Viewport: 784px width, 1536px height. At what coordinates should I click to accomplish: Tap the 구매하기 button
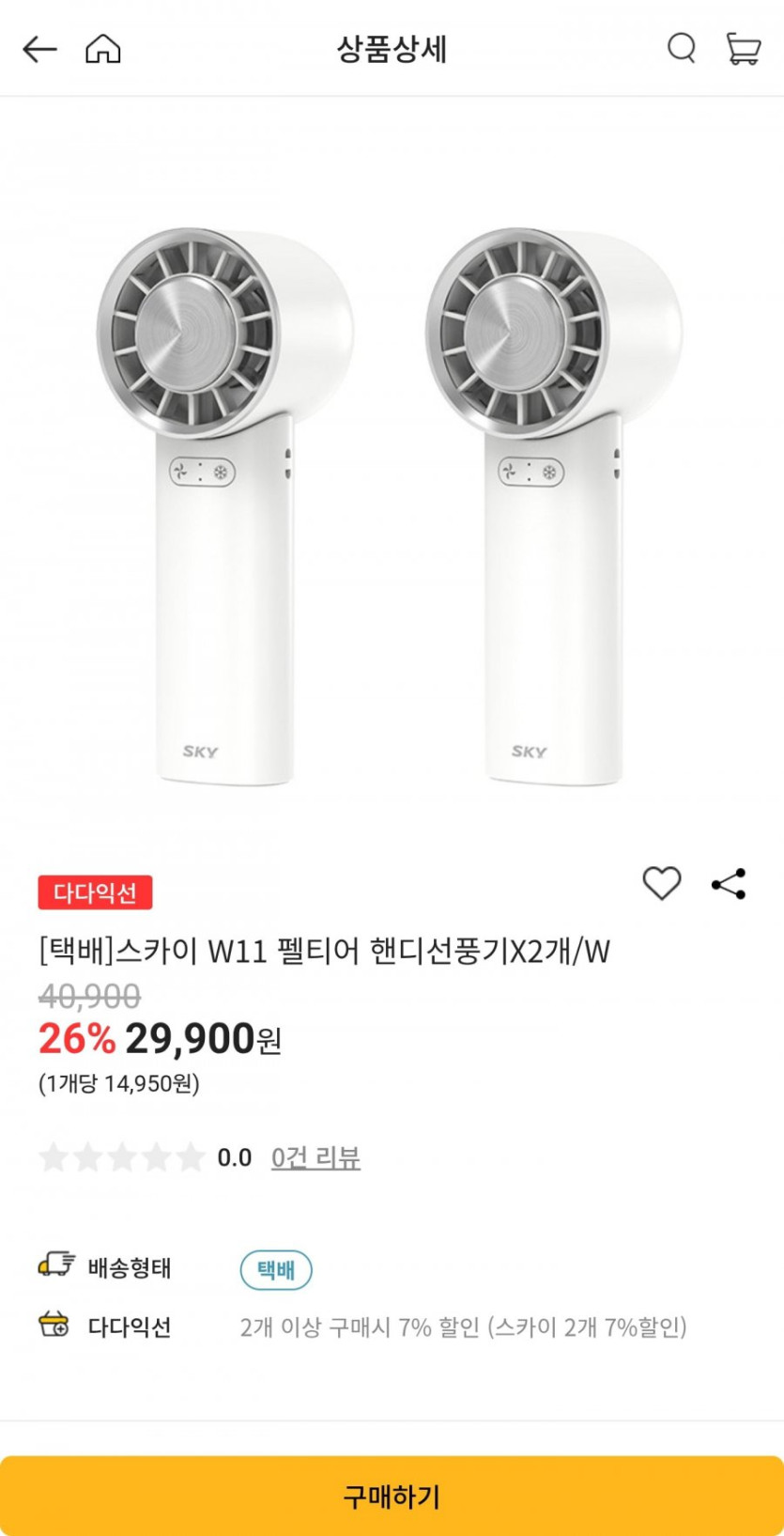coord(392,1496)
